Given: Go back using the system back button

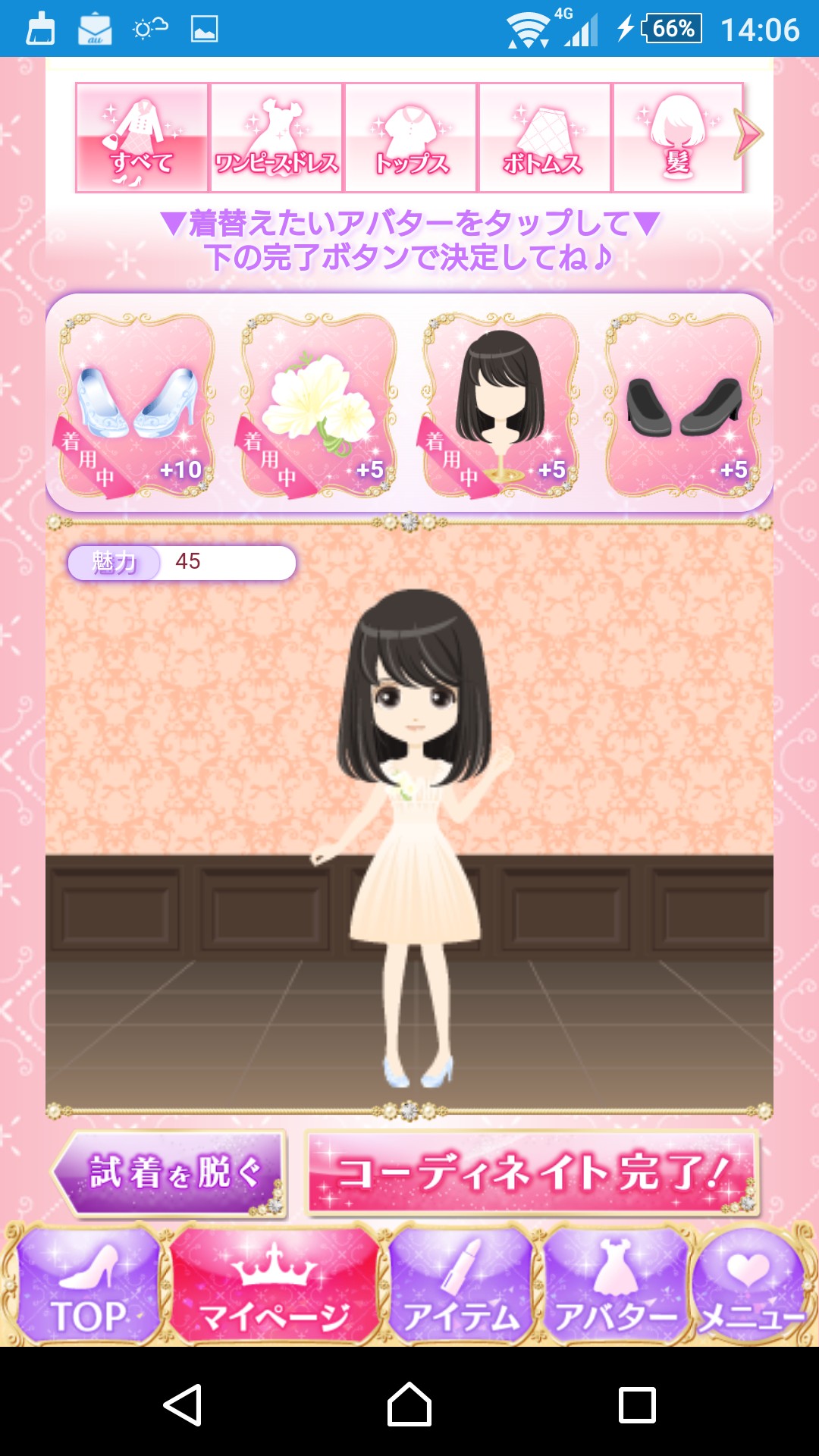Looking at the screenshot, I should [183, 1404].
